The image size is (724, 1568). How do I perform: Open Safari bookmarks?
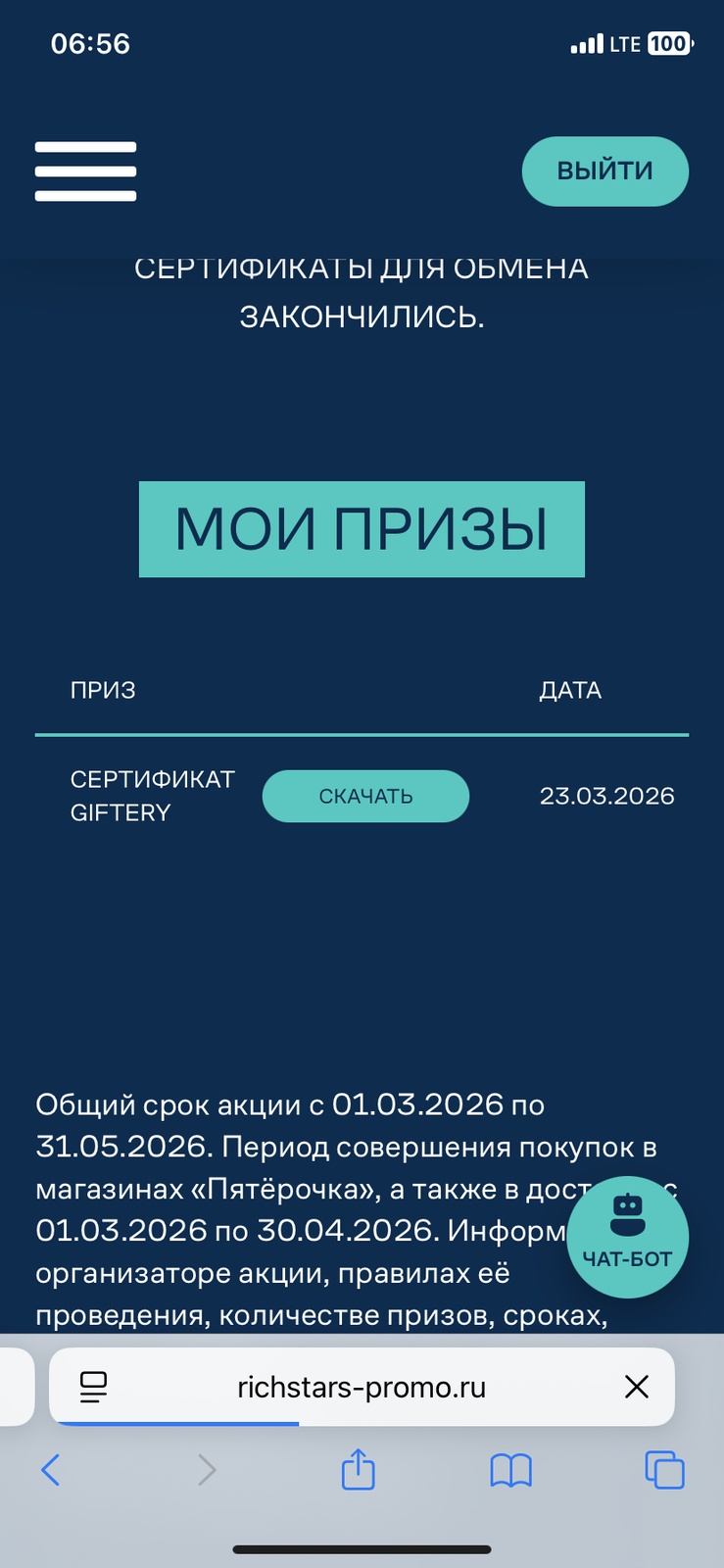pyautogui.click(x=510, y=1470)
